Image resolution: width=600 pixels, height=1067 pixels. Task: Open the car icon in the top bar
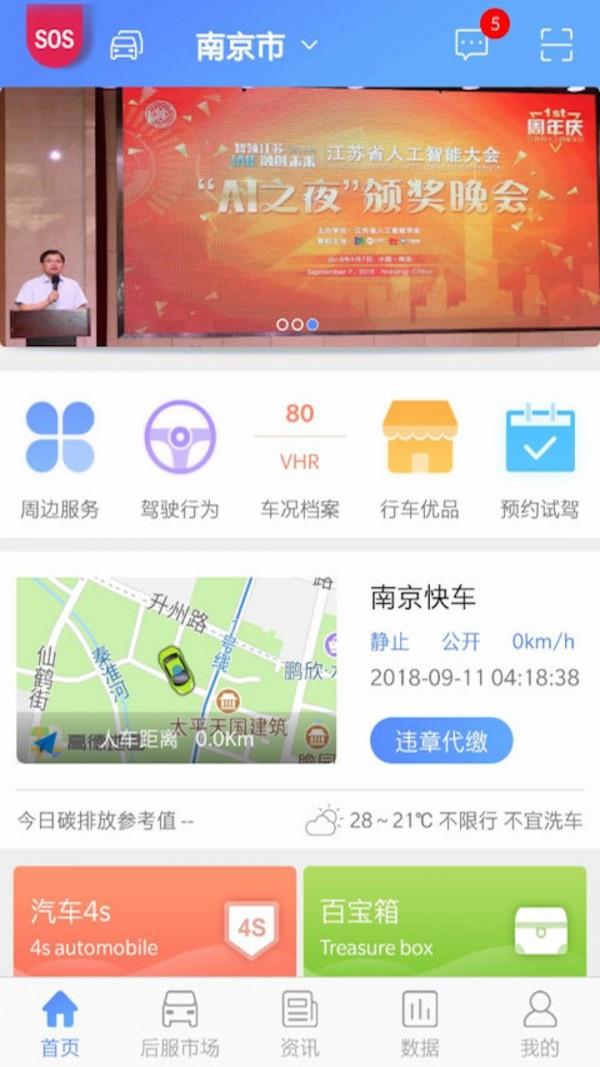[126, 45]
